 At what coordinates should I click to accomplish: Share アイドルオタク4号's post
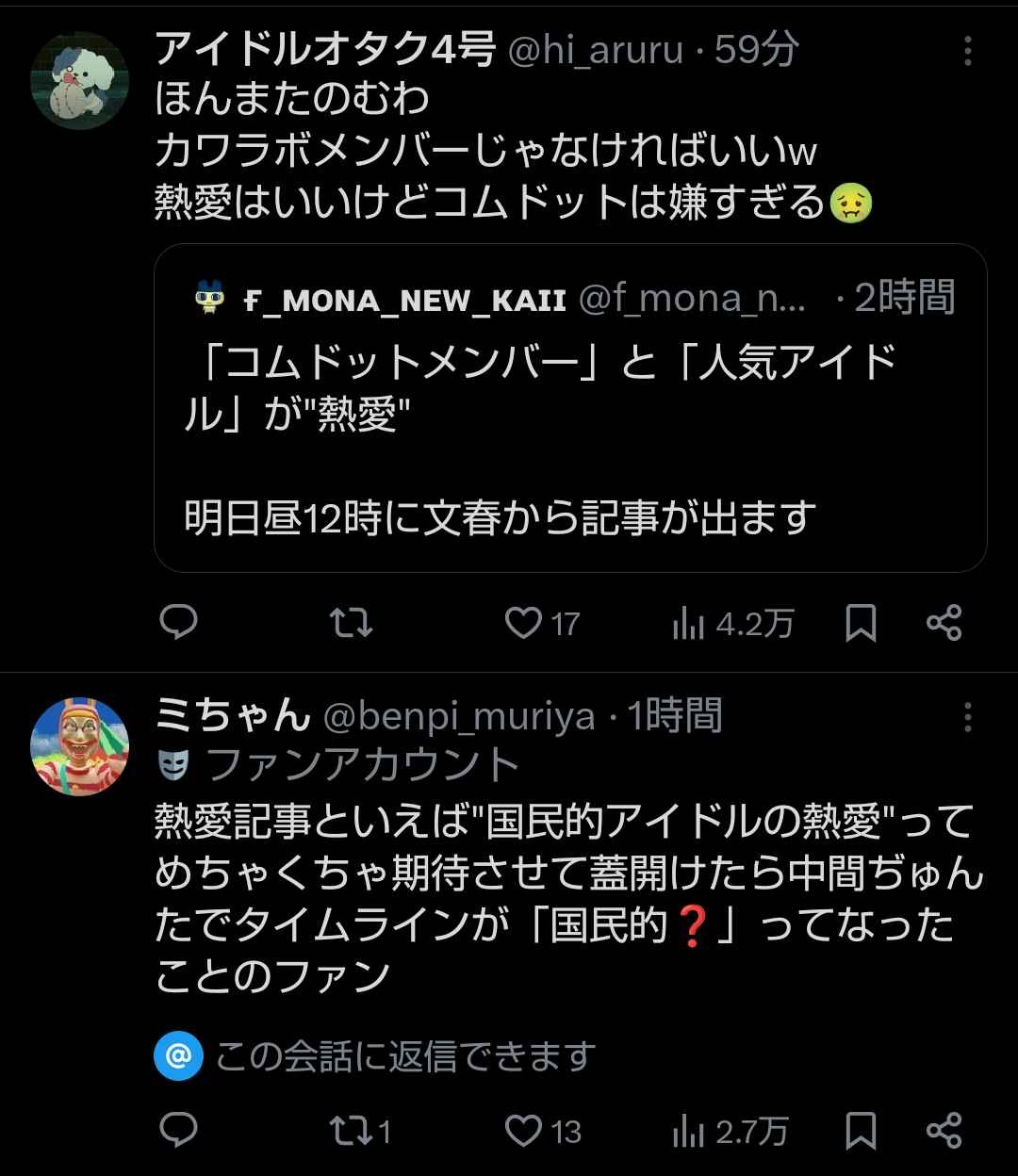[x=944, y=623]
